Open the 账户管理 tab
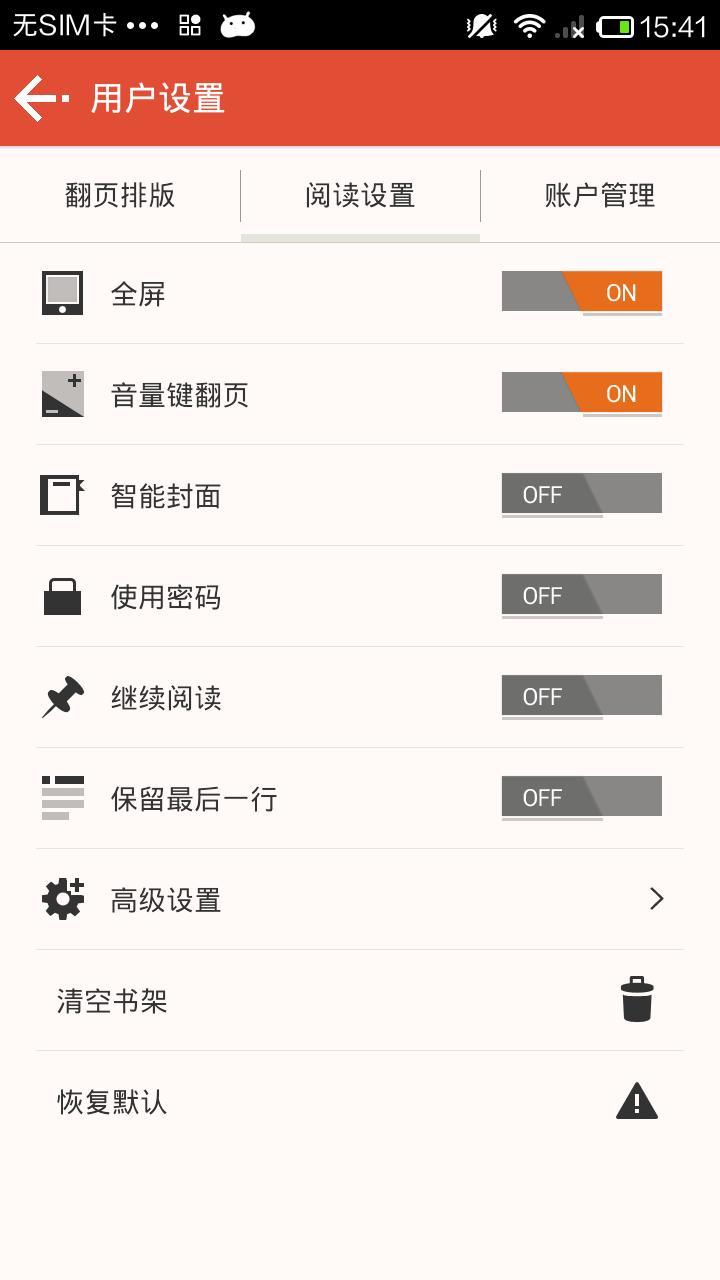Viewport: 720px width, 1280px height. click(x=600, y=195)
